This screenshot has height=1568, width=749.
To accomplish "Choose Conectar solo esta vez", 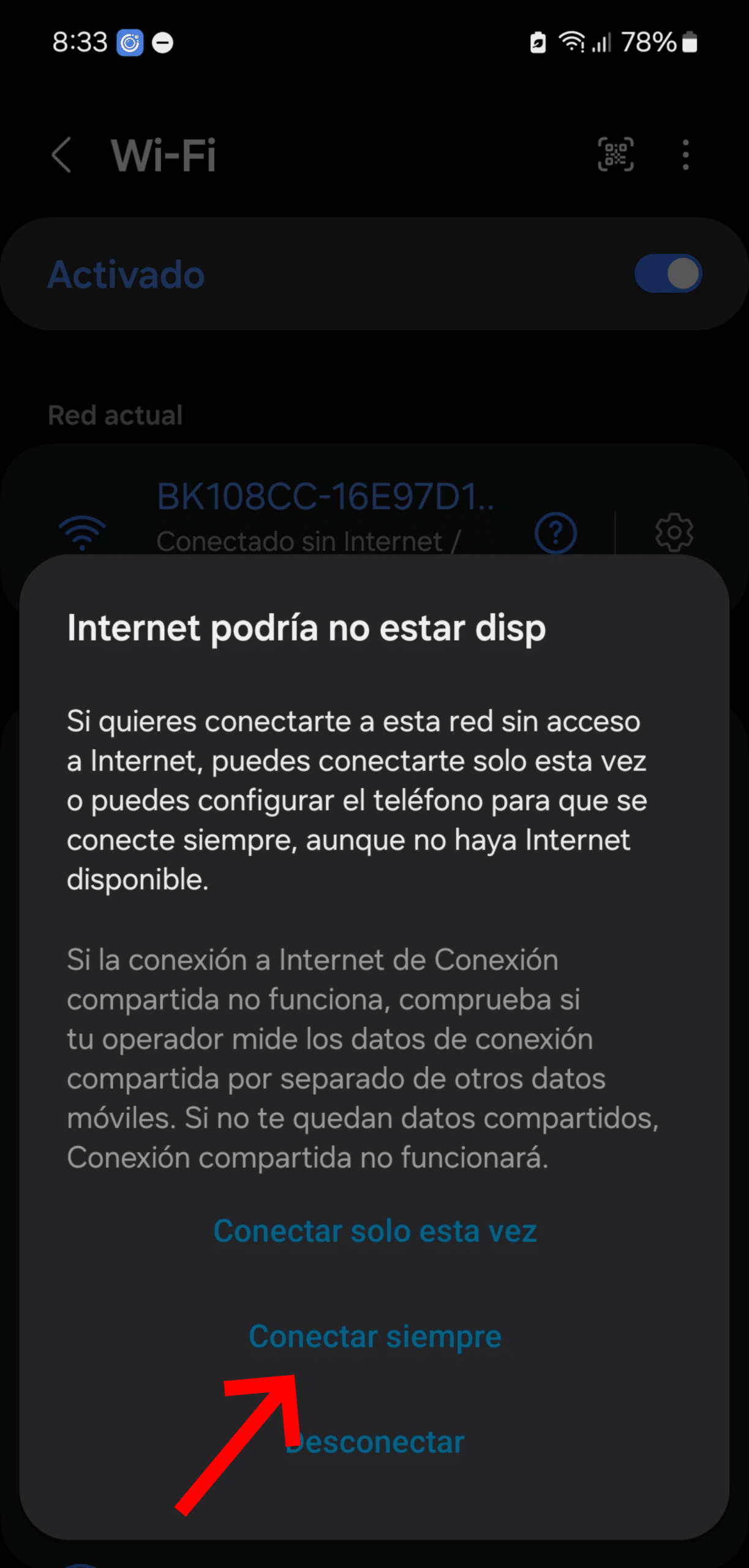I will [375, 1231].
